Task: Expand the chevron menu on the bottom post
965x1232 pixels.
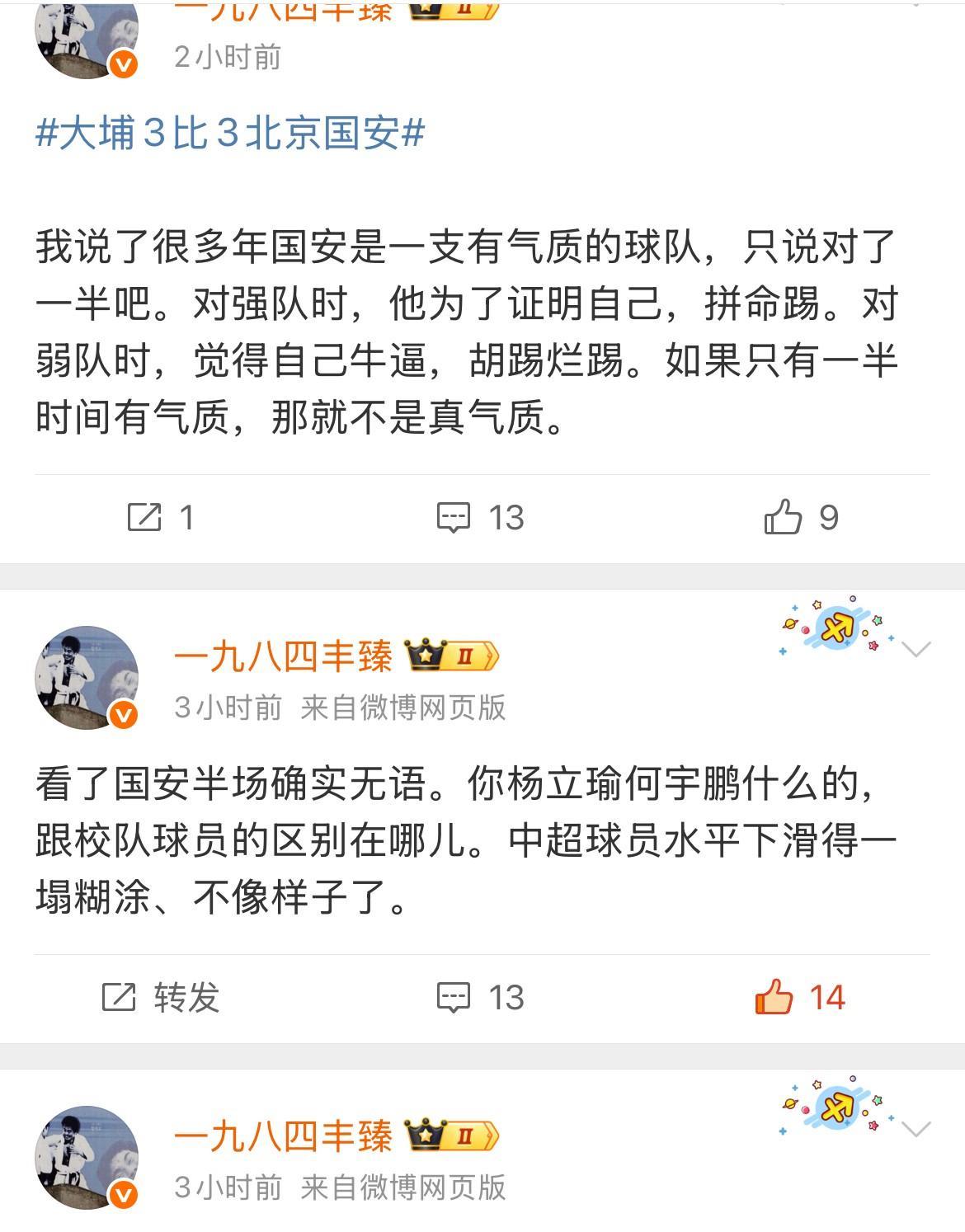Action: click(x=916, y=1130)
